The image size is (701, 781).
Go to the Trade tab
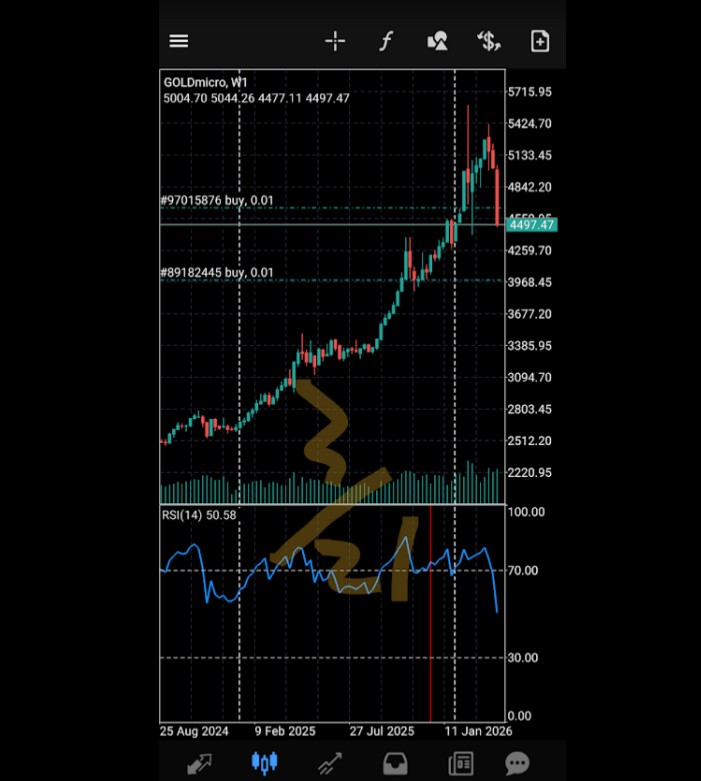329,764
